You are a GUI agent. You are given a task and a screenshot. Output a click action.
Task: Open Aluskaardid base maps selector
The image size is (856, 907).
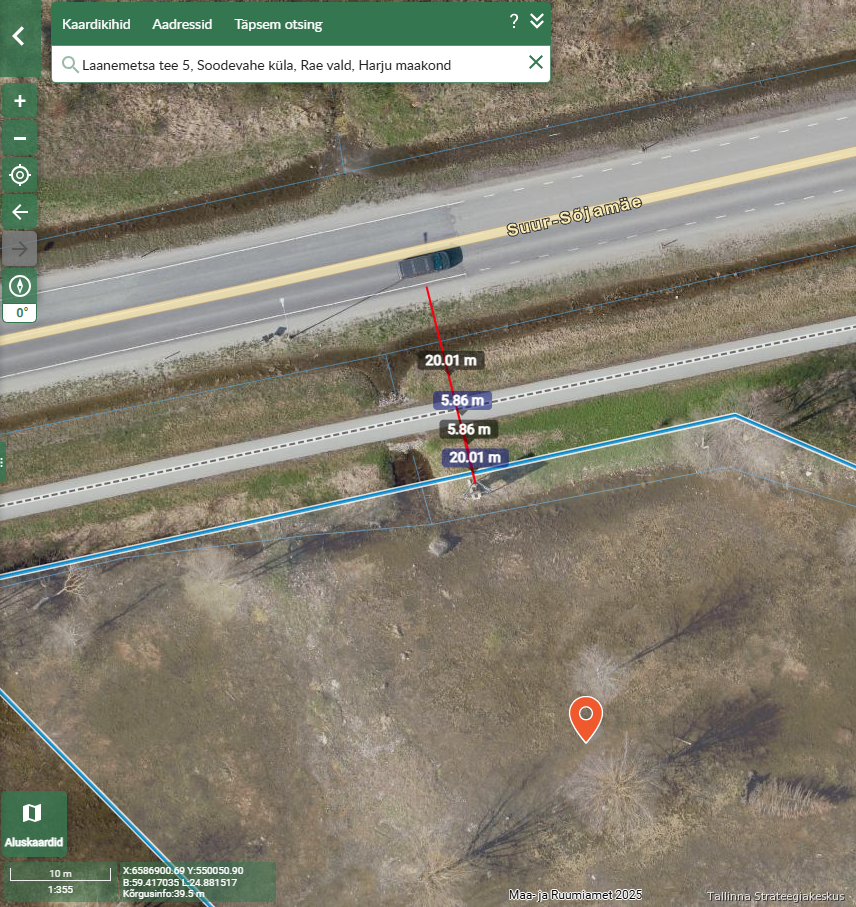pos(34,823)
